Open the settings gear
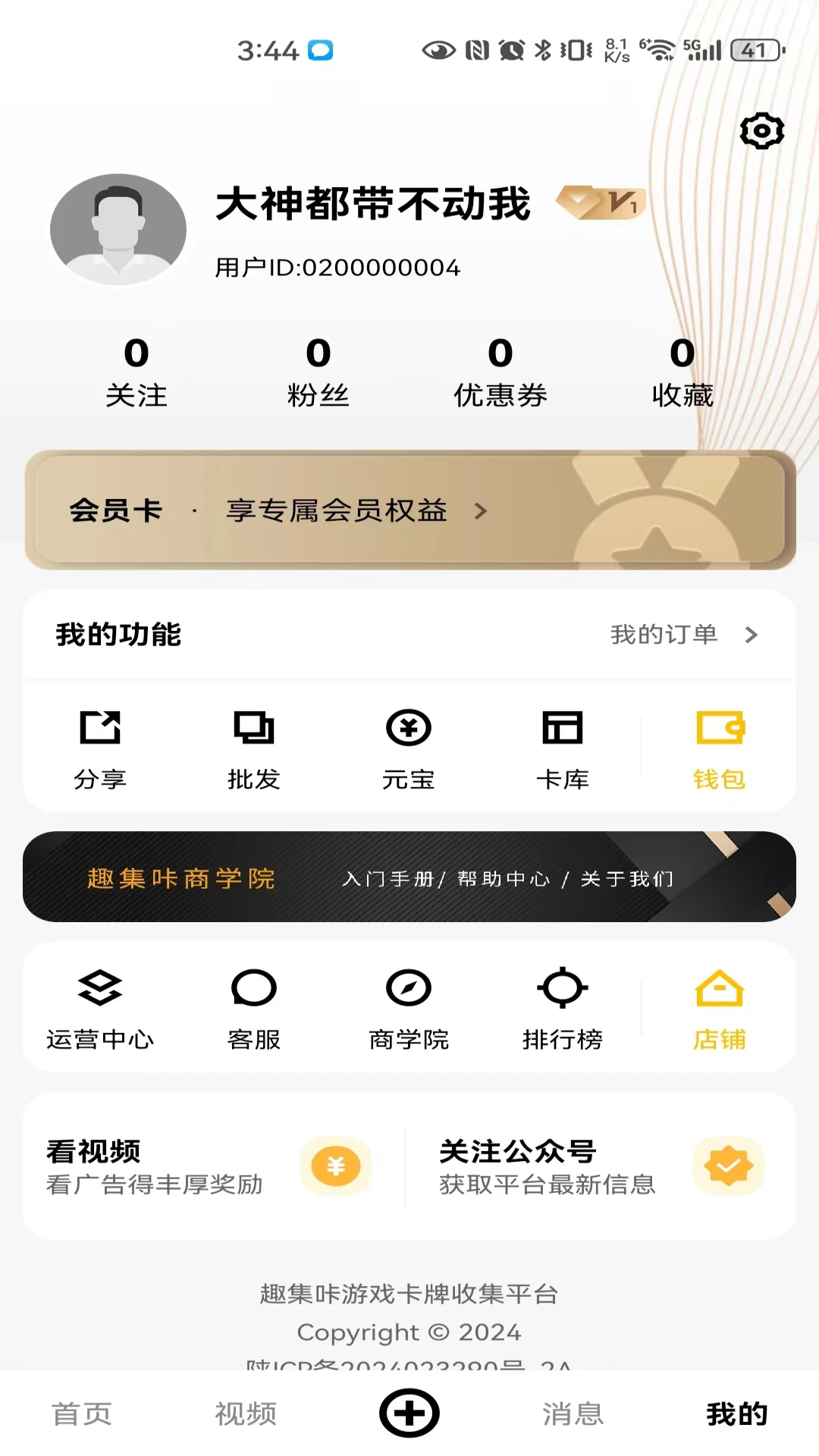The height and width of the screenshot is (1456, 819). 761,130
